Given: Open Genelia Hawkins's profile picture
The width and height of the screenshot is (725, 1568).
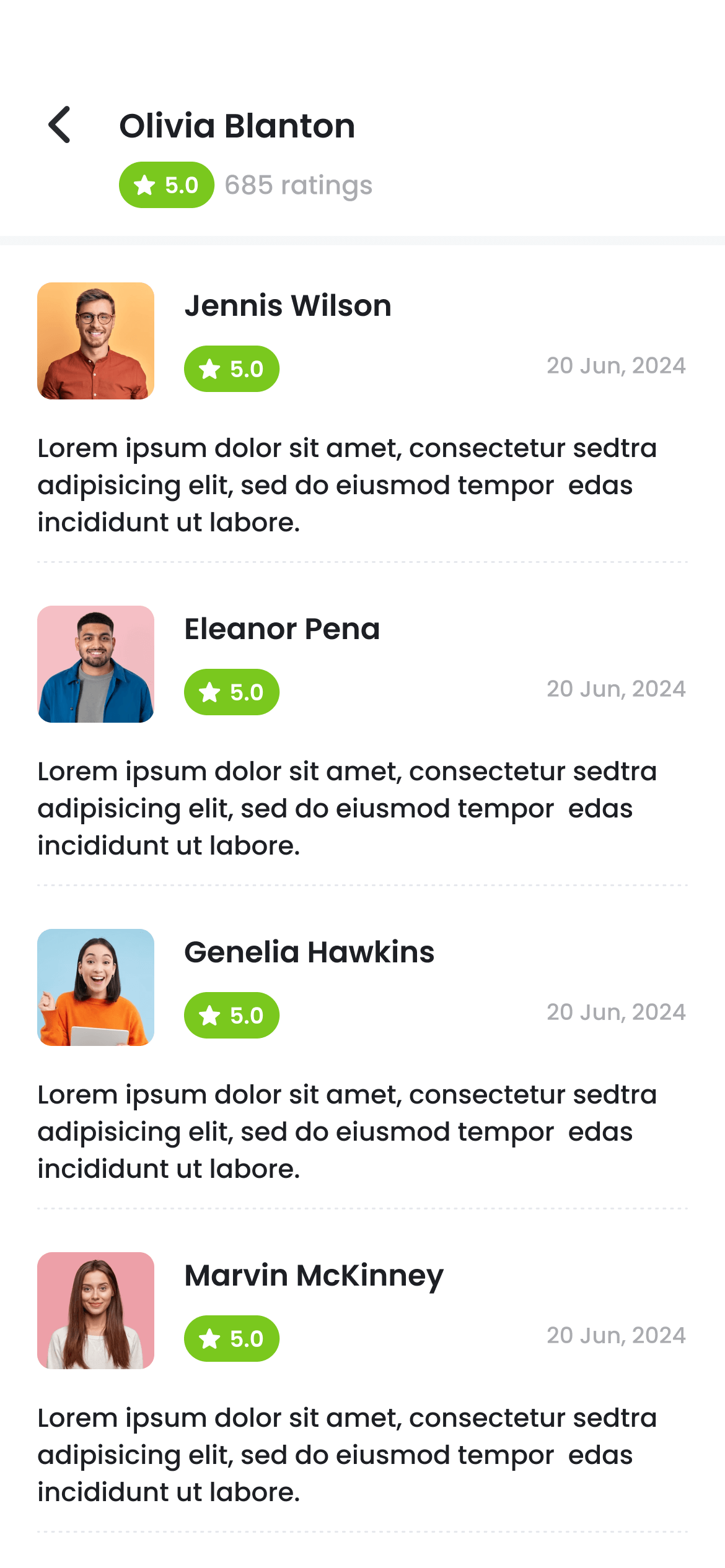Looking at the screenshot, I should tap(95, 988).
